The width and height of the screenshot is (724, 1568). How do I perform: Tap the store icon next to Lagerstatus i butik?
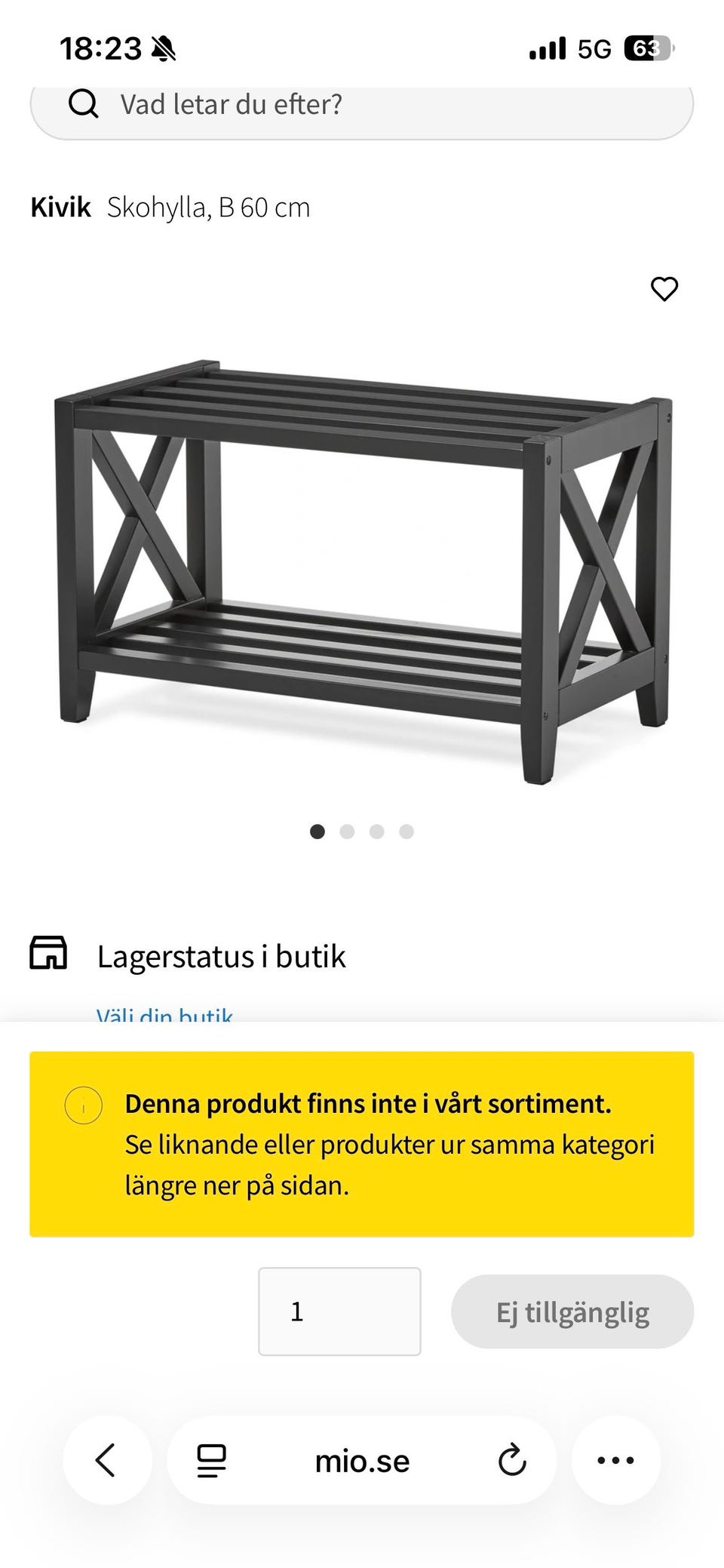point(48,954)
